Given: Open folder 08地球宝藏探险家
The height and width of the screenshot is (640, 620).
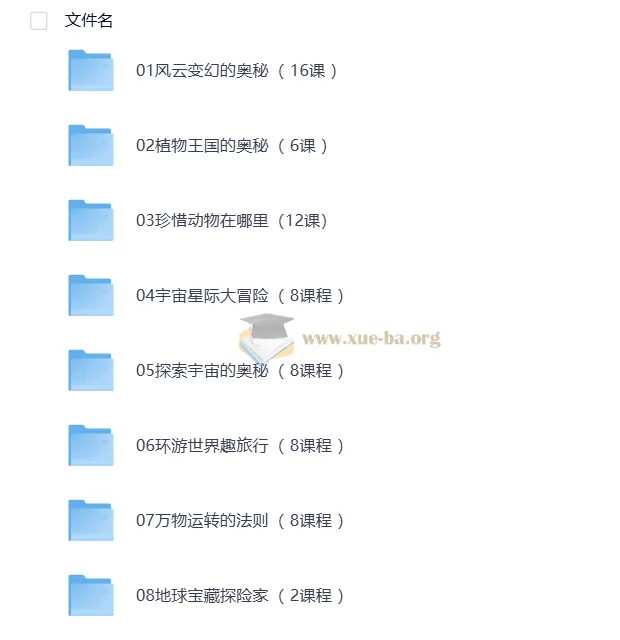Looking at the screenshot, I should click(203, 596).
